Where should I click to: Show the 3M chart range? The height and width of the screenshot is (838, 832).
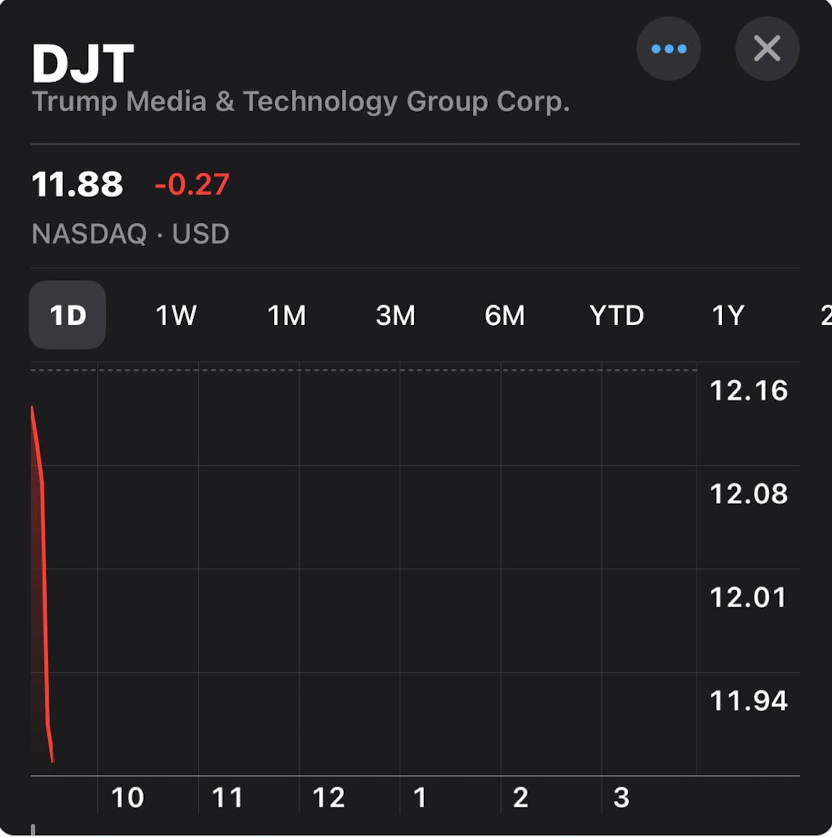395,316
